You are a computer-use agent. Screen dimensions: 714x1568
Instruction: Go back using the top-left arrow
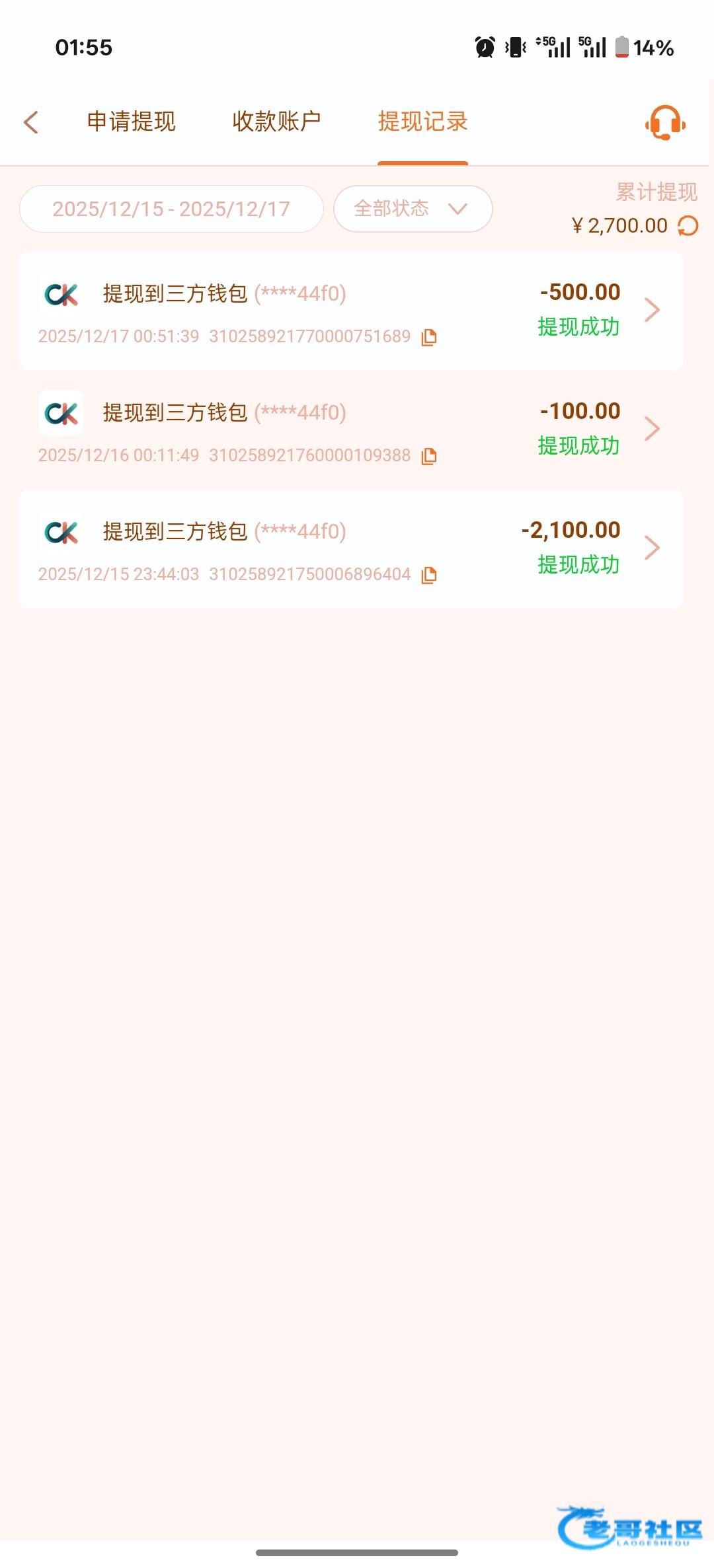coord(31,122)
